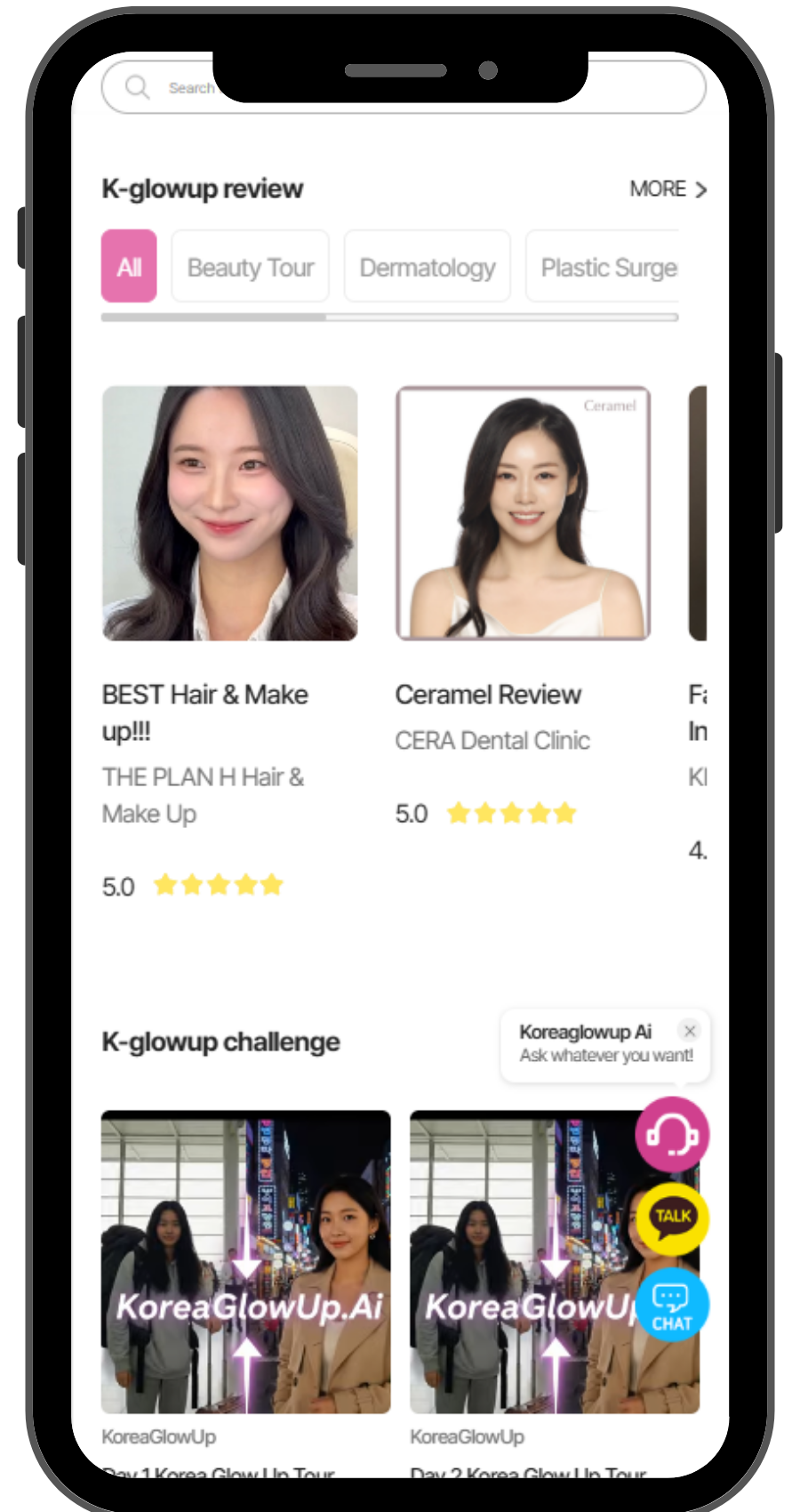This screenshot has width=800, height=1512.
Task: Open the Ceramel Review card
Action: coord(523,513)
